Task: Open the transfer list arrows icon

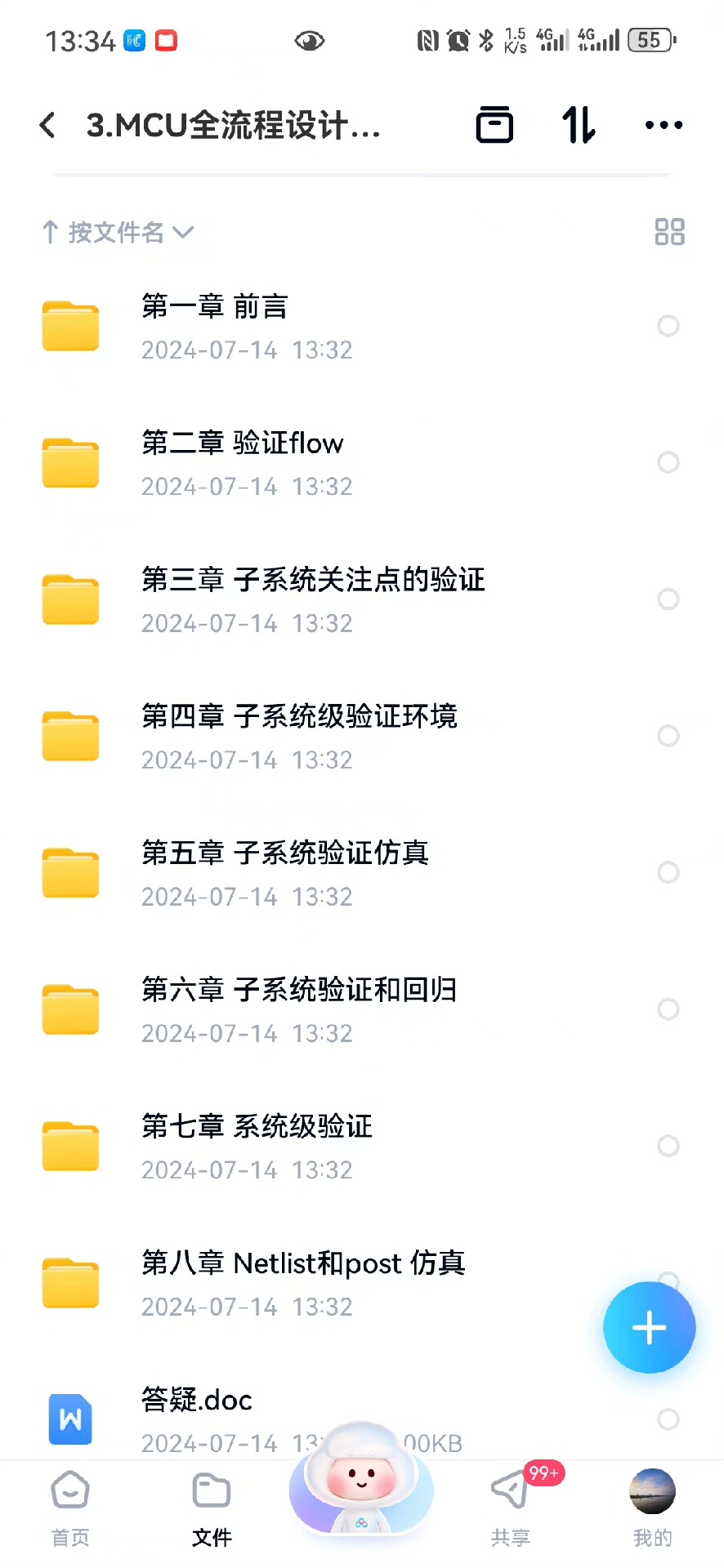Action: (x=579, y=125)
